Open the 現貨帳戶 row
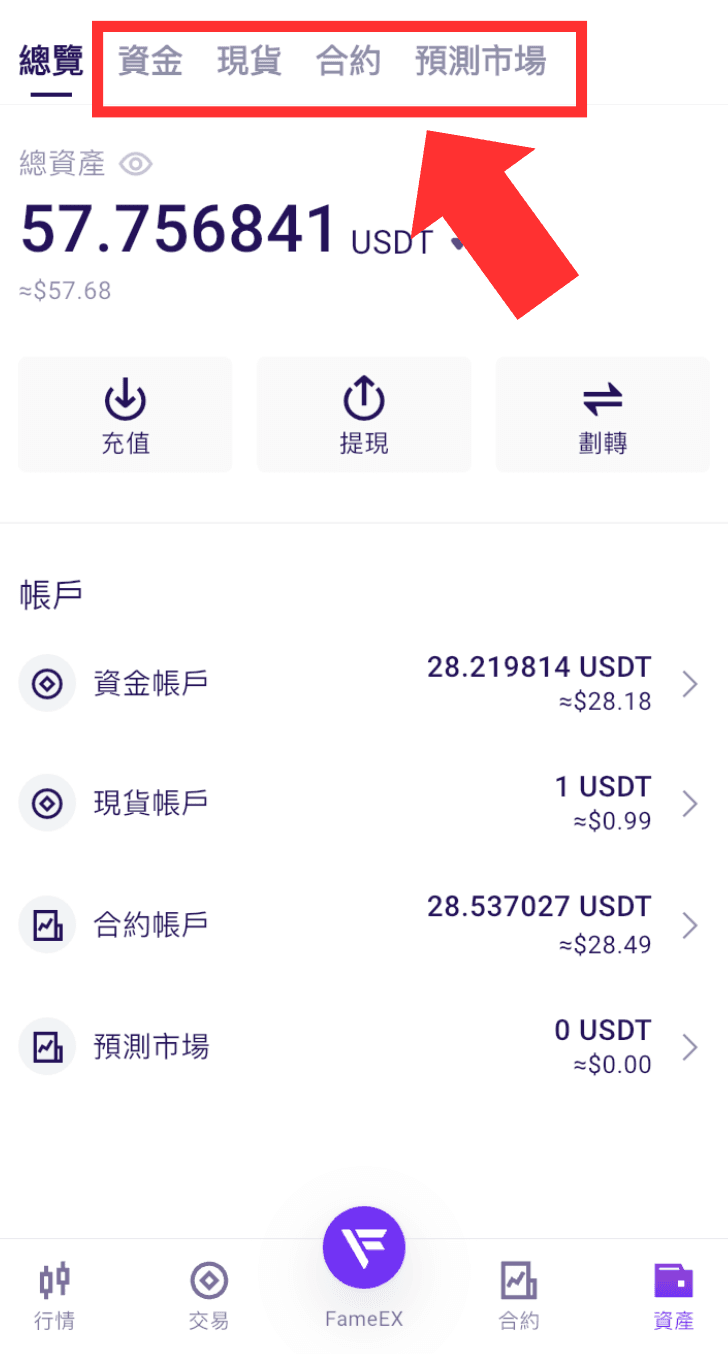Image resolution: width=728 pixels, height=1360 pixels. [364, 804]
